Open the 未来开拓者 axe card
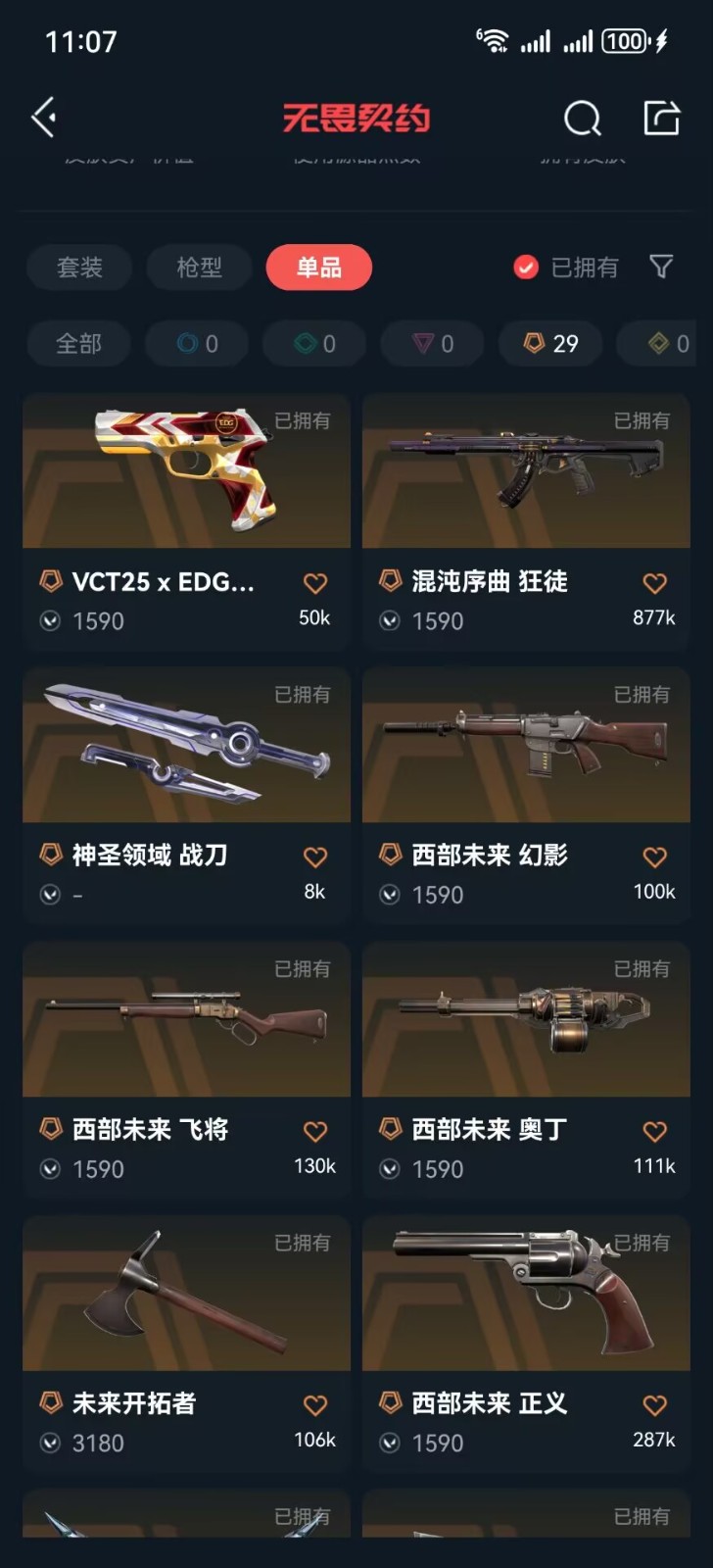 pos(186,1345)
